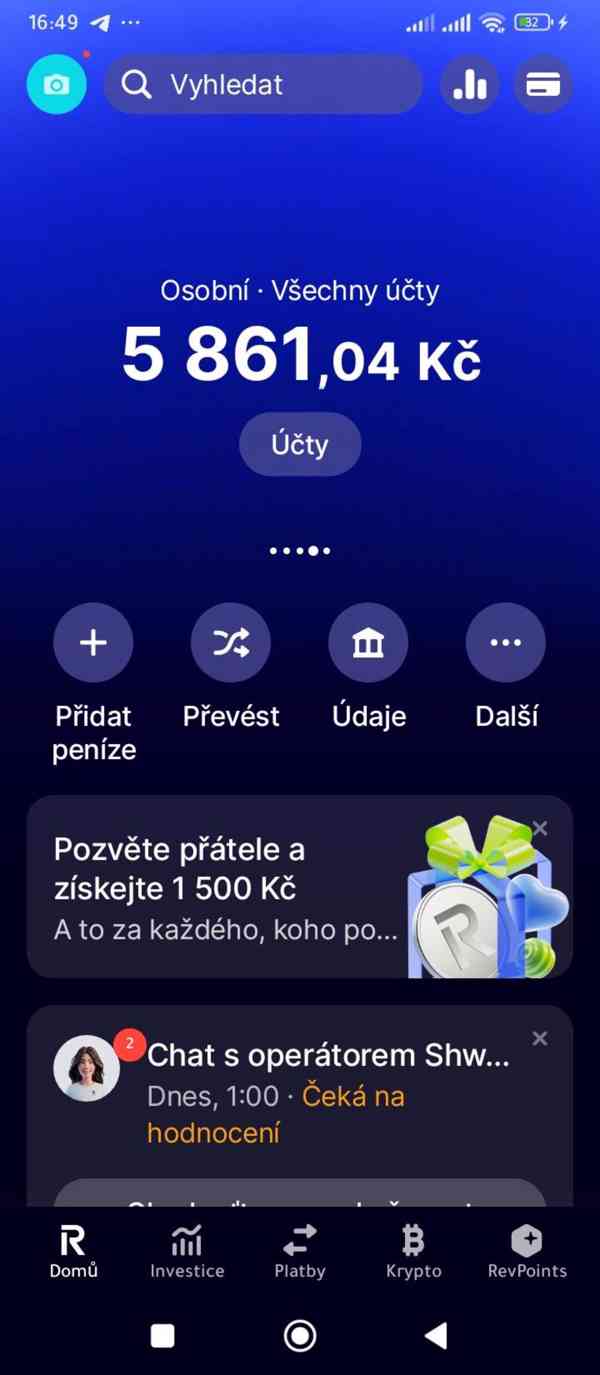Switch to the Platby tab

[x=300, y=1251]
